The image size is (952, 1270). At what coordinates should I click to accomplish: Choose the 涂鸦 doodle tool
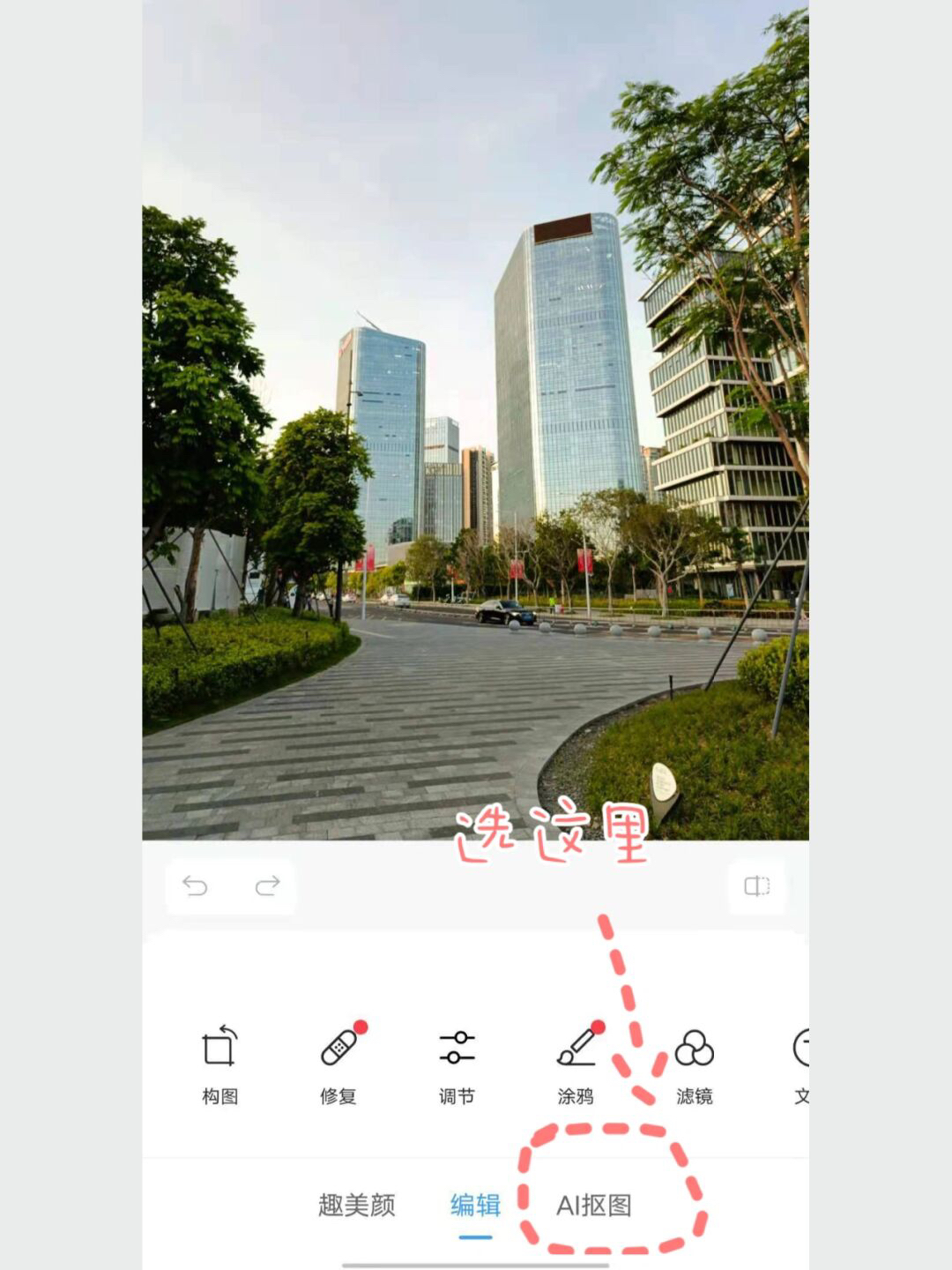pos(576,1064)
